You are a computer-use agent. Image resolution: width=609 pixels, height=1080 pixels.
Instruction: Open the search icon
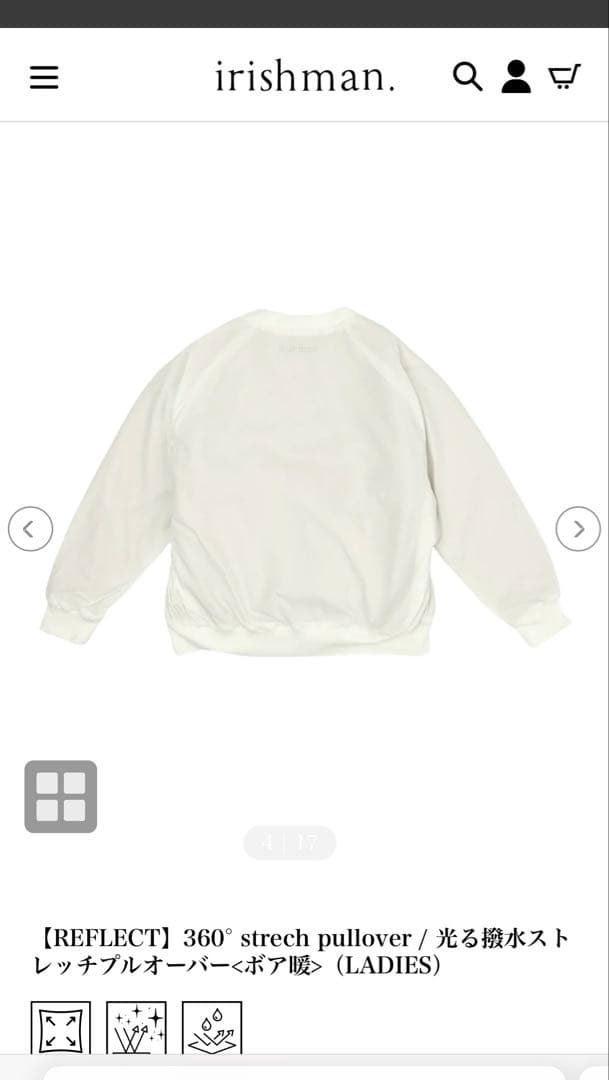pyautogui.click(x=467, y=76)
